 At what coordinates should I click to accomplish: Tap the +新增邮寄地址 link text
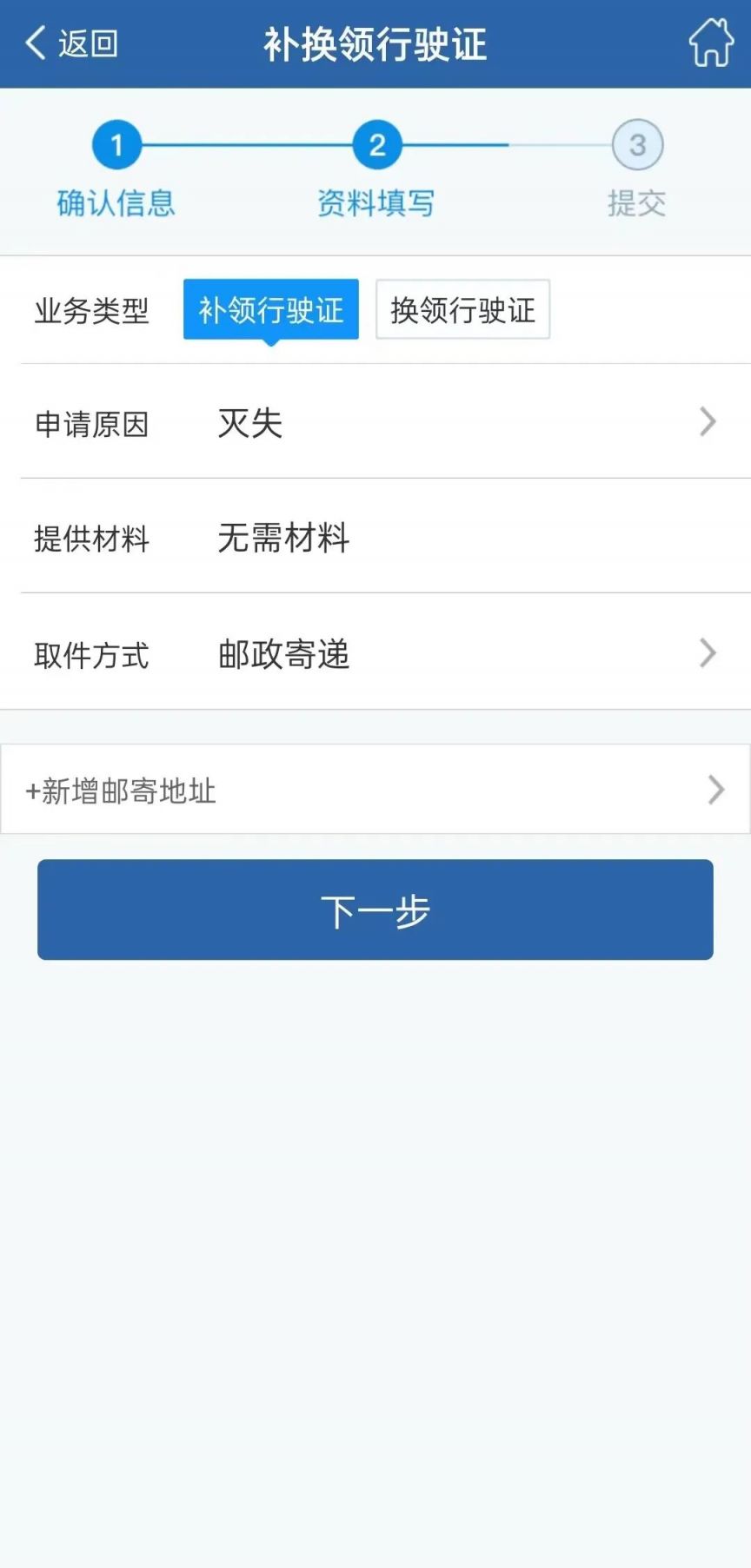(x=119, y=791)
